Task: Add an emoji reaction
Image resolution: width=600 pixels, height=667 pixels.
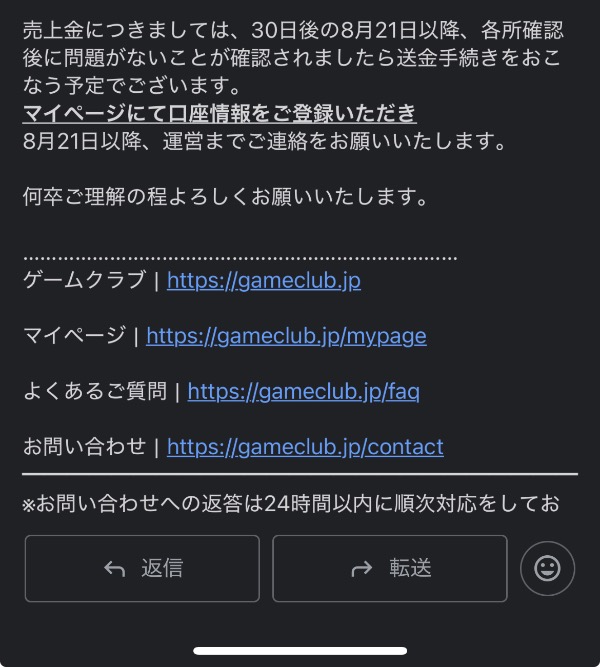Action: tap(547, 569)
